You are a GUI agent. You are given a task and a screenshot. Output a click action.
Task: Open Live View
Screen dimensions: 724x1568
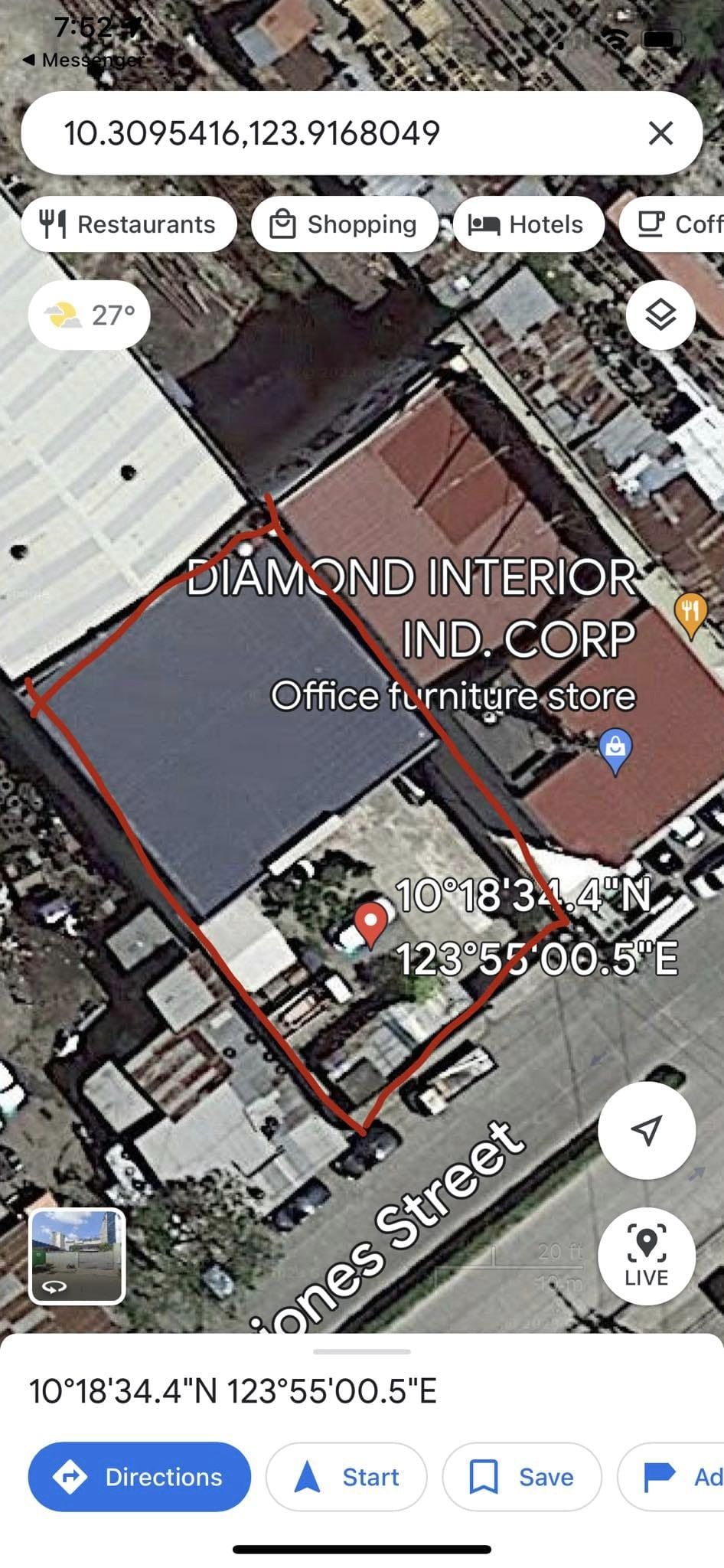[x=647, y=1256]
